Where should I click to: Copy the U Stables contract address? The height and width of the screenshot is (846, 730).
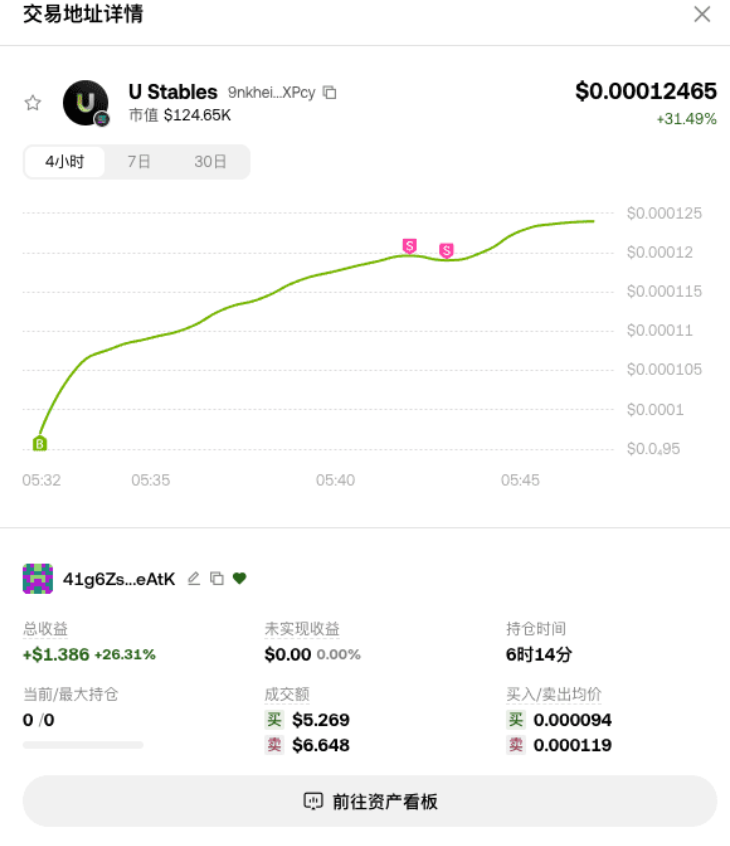point(330,92)
